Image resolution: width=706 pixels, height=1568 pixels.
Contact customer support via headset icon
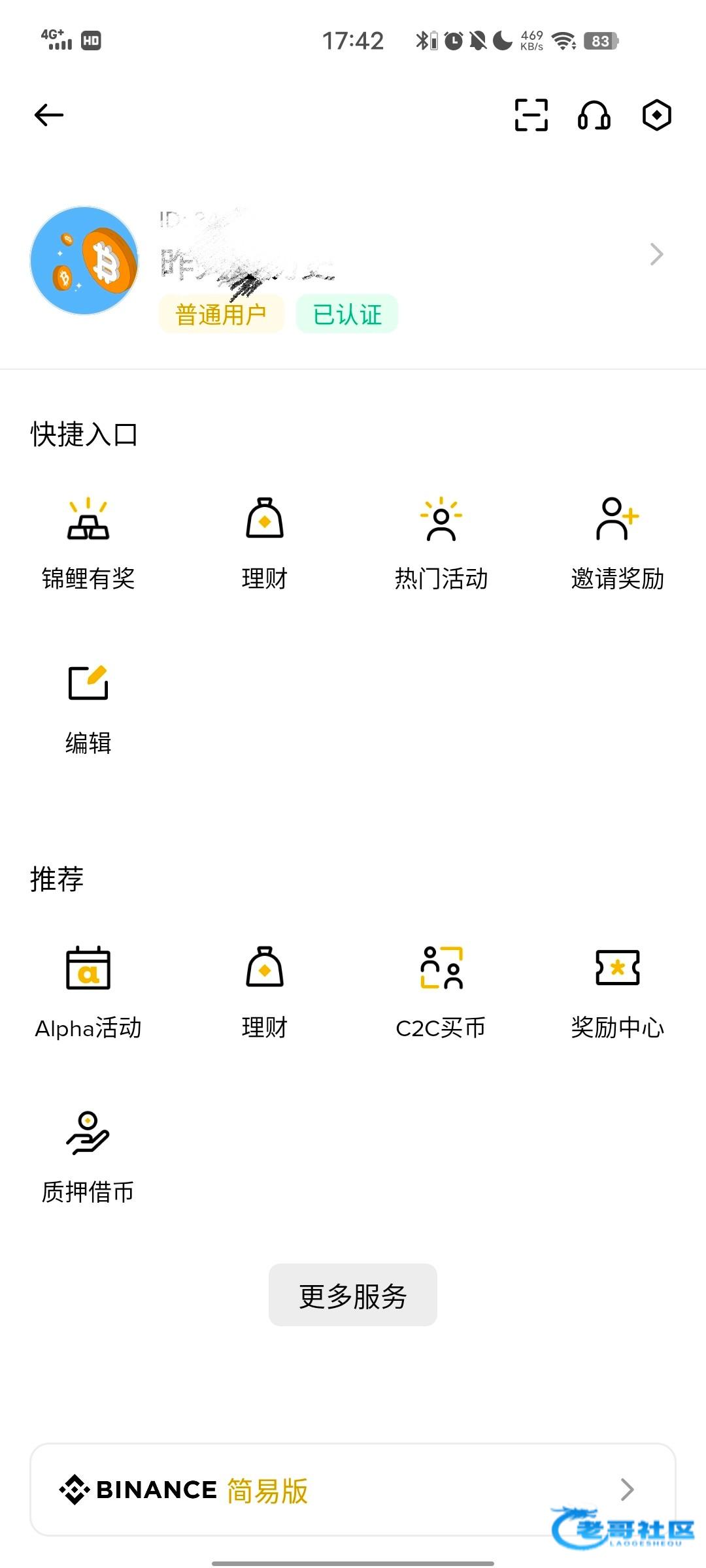tap(594, 115)
